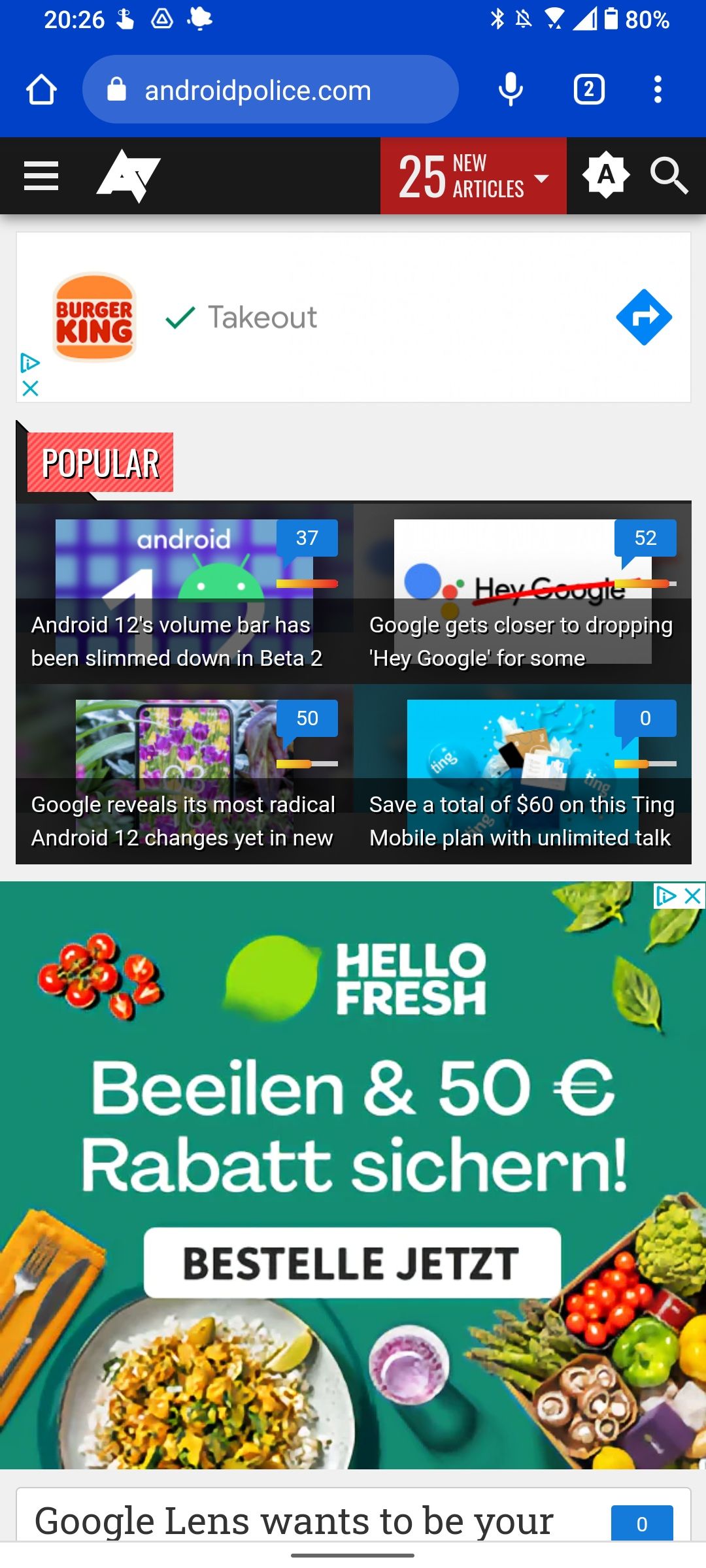The image size is (706, 1568).
Task: Open the tab switcher showing 2 tabs
Action: click(588, 90)
